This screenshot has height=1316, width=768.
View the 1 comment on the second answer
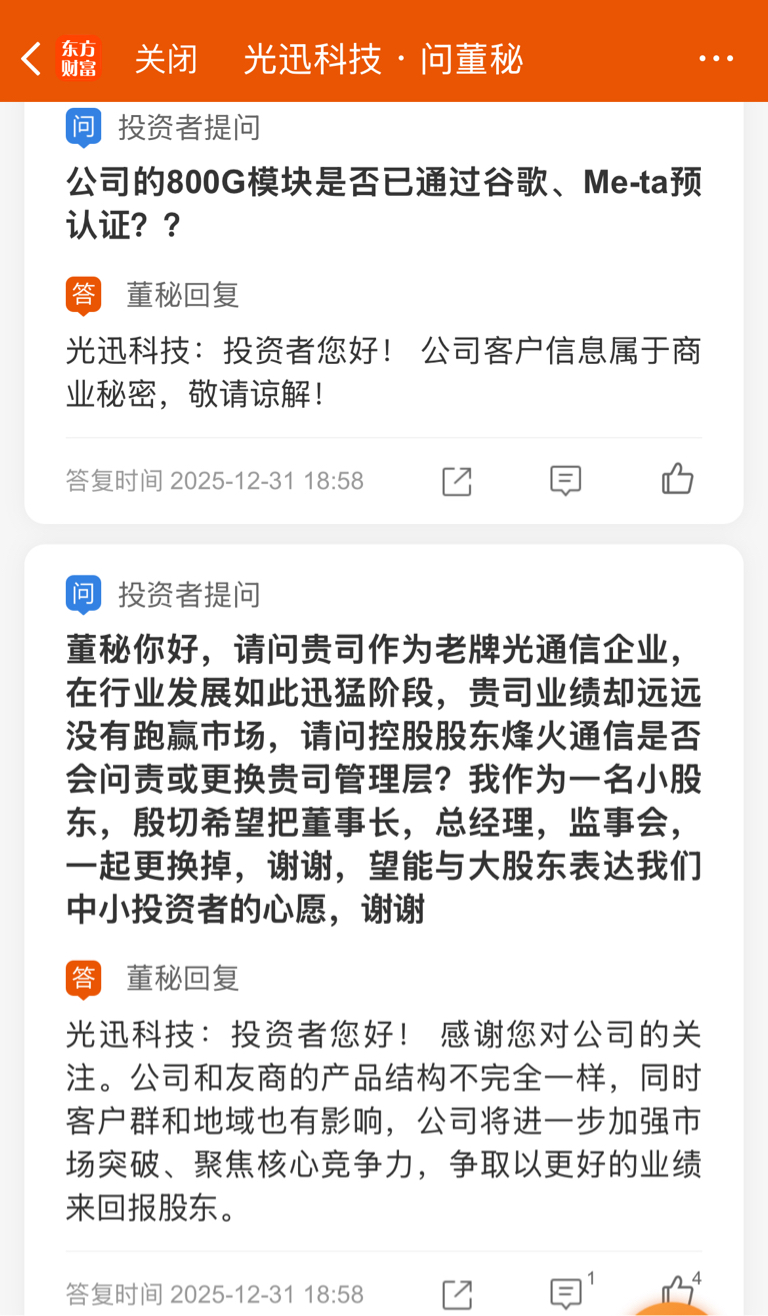point(565,1291)
